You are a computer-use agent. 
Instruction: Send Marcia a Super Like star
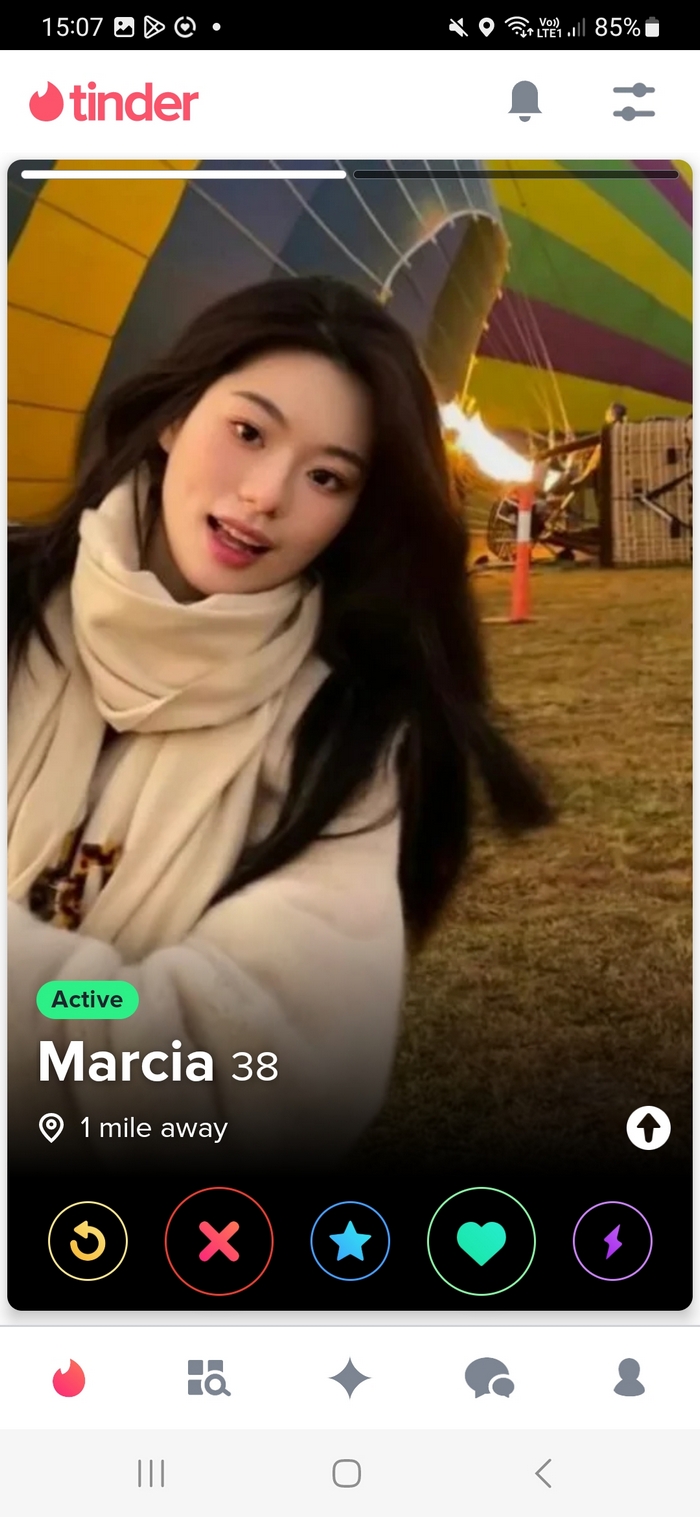point(350,1241)
